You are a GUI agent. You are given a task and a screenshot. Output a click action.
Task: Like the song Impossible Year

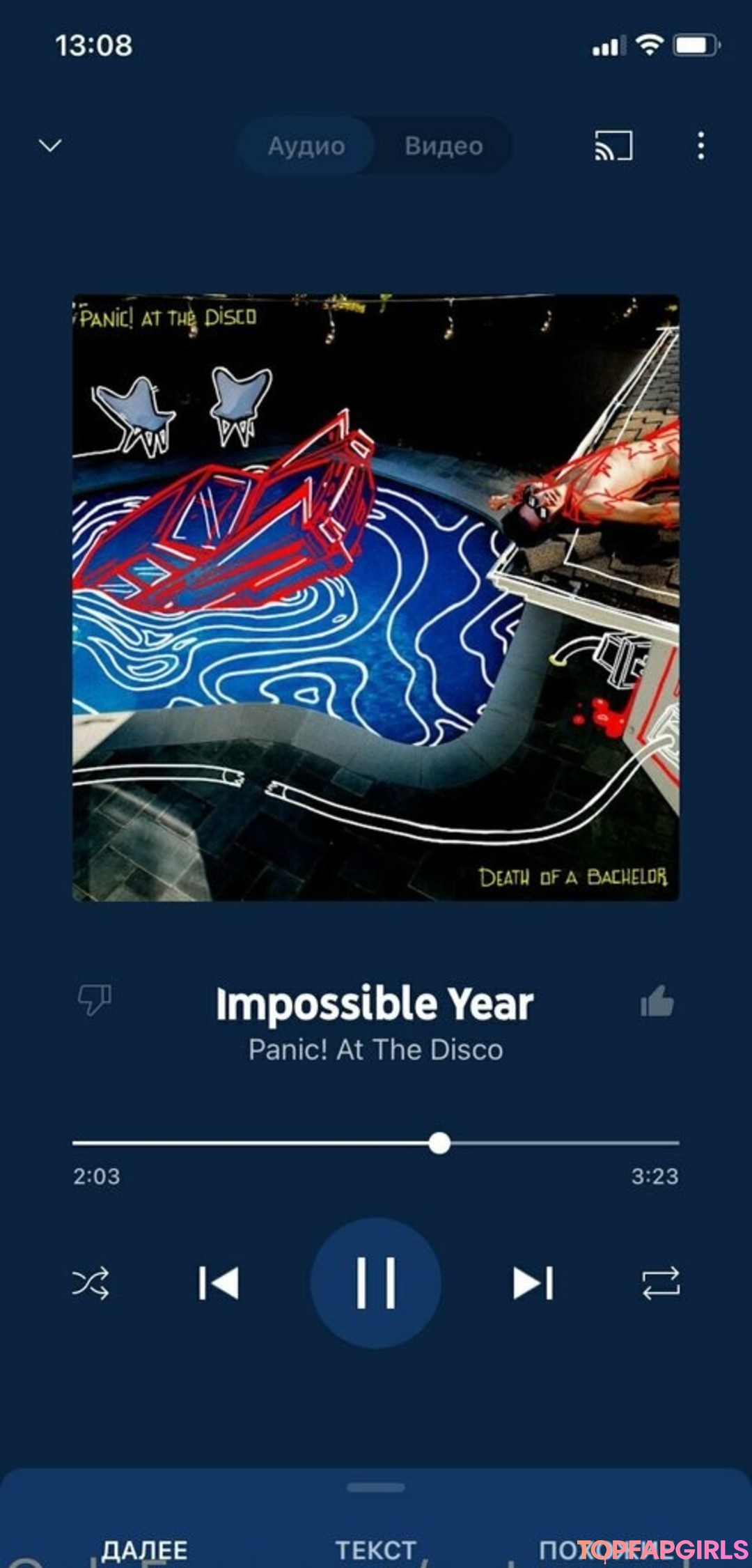click(x=657, y=1002)
